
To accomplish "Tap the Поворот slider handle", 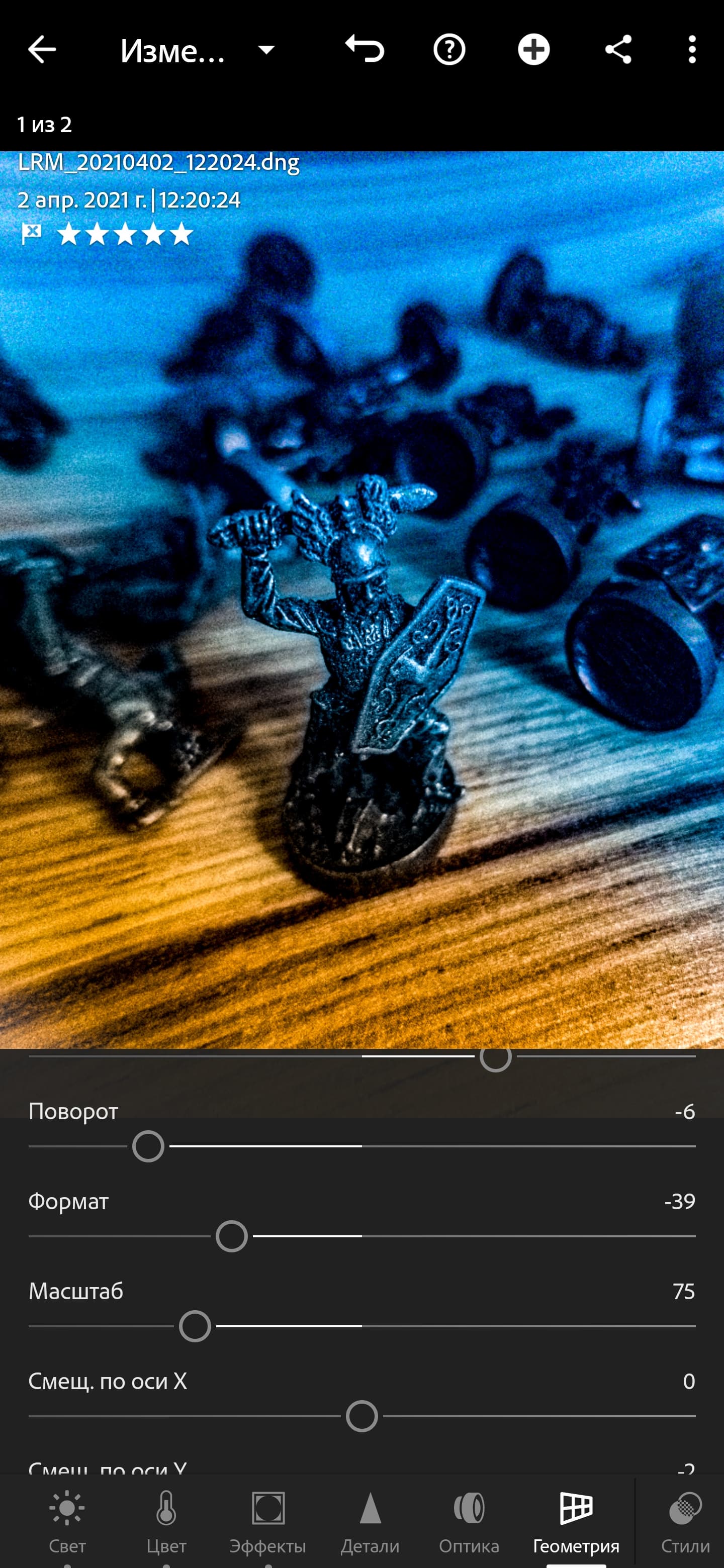I will coord(148,1147).
